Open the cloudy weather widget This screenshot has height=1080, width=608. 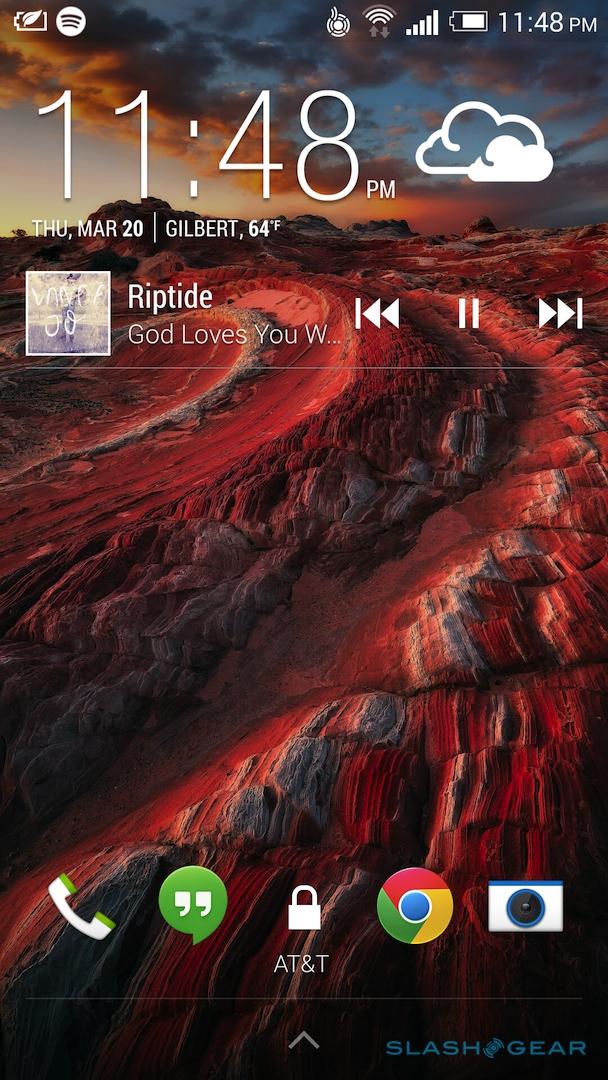[484, 147]
